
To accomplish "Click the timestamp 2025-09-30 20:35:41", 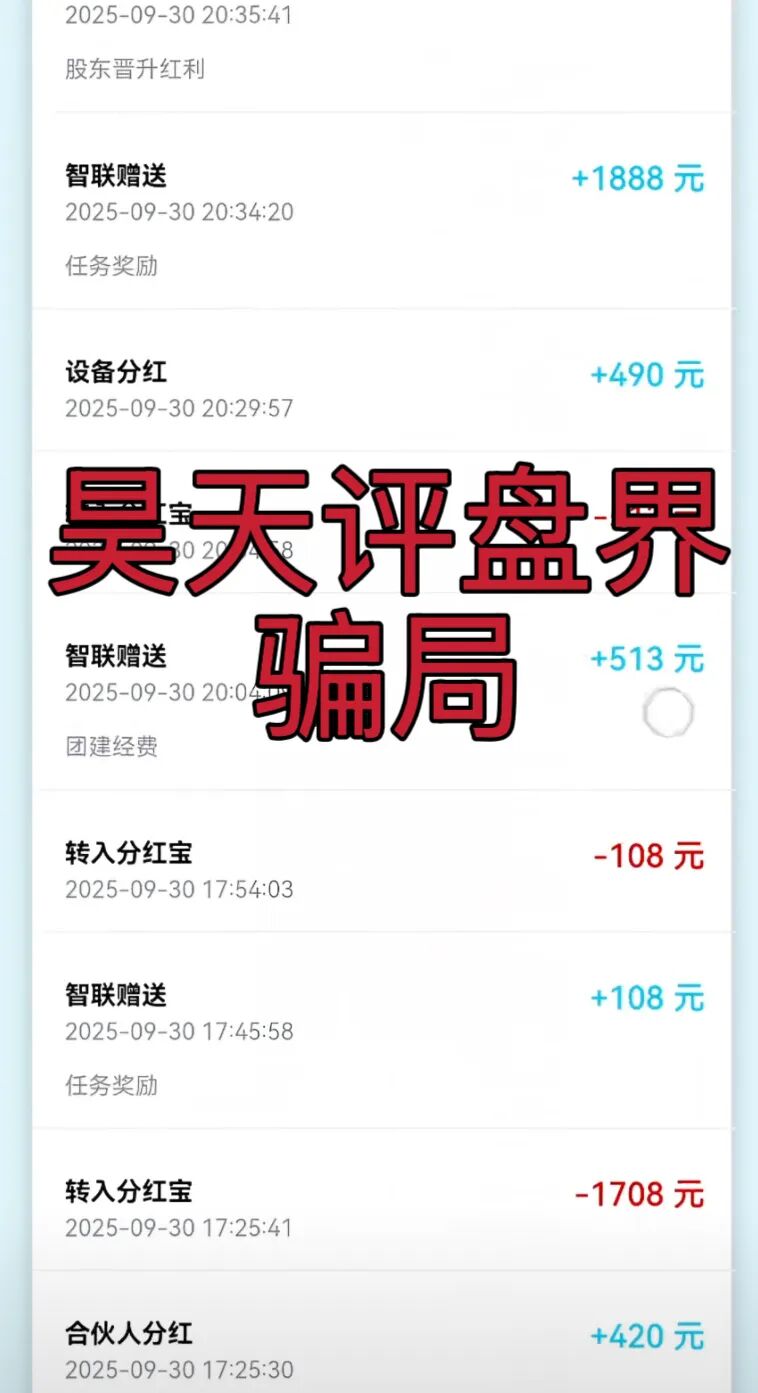I will [x=178, y=16].
